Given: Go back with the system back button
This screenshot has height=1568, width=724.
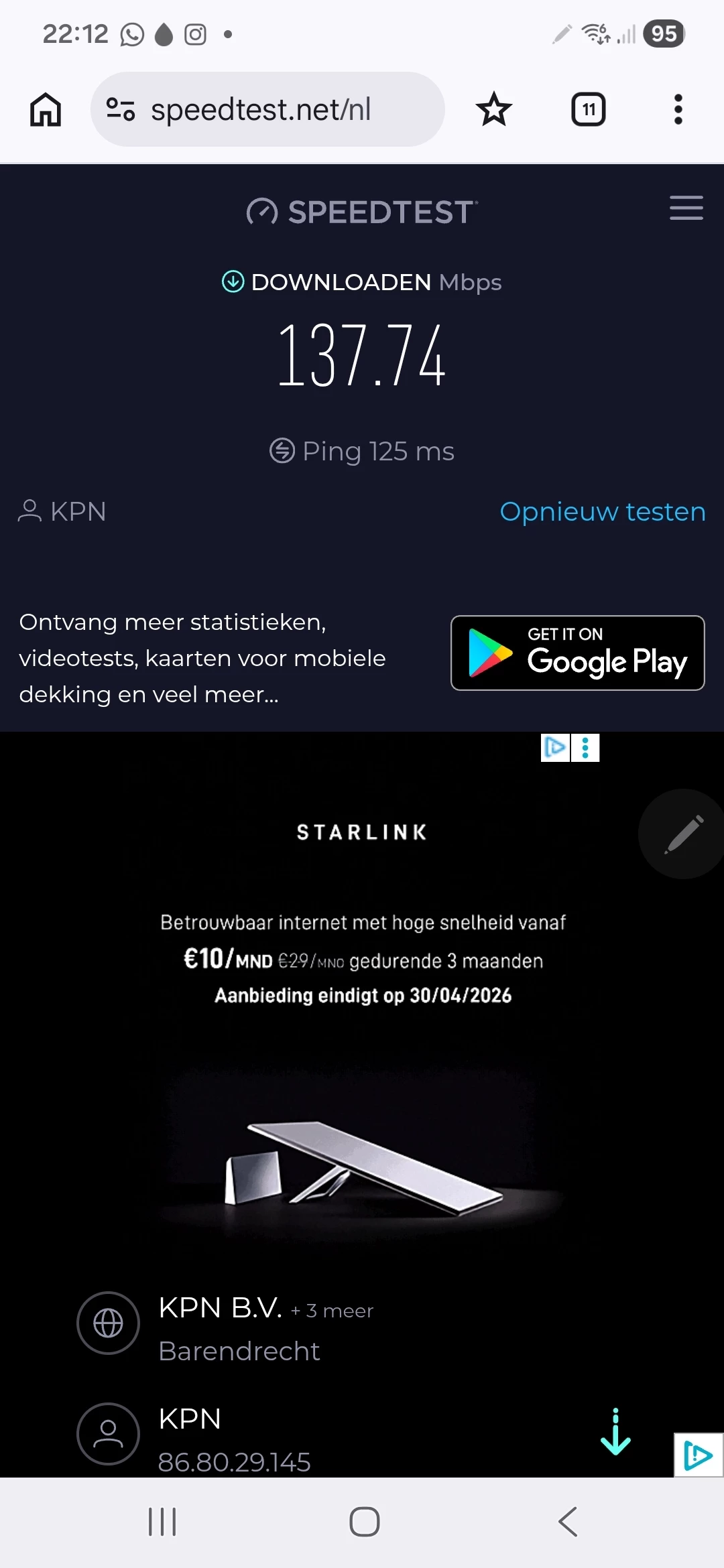Looking at the screenshot, I should (568, 1522).
